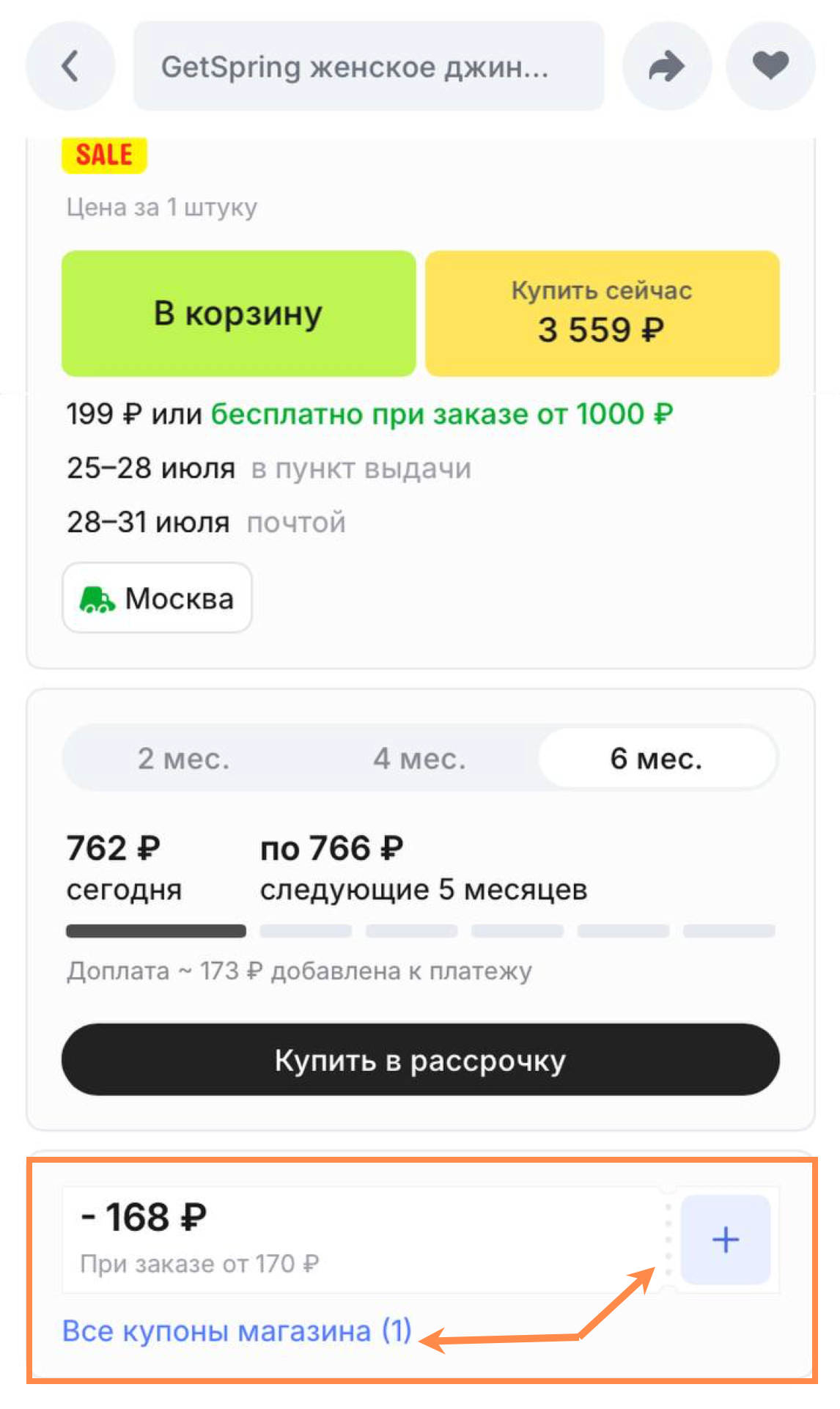The height and width of the screenshot is (1409, 840).
Task: Add product to favorites with heart icon
Action: (769, 66)
